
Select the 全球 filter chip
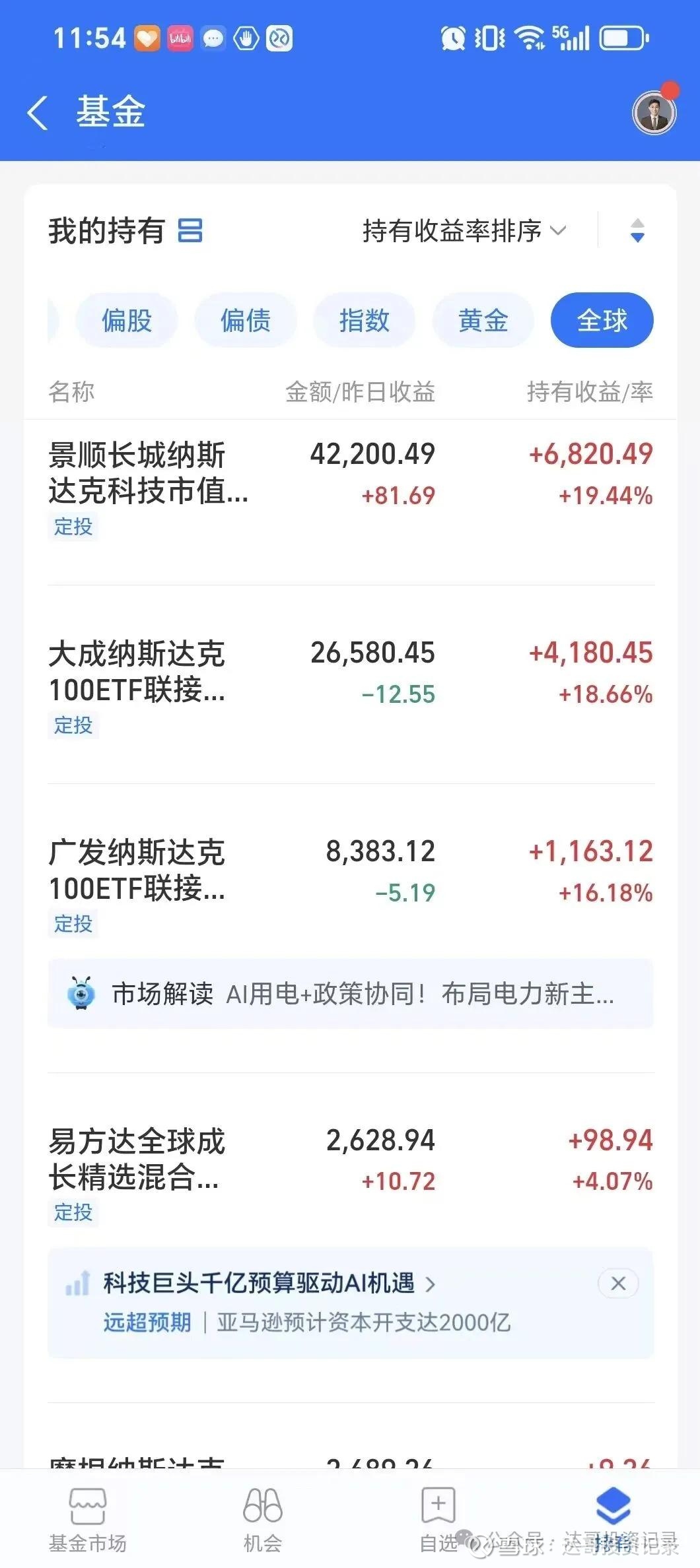(x=602, y=321)
